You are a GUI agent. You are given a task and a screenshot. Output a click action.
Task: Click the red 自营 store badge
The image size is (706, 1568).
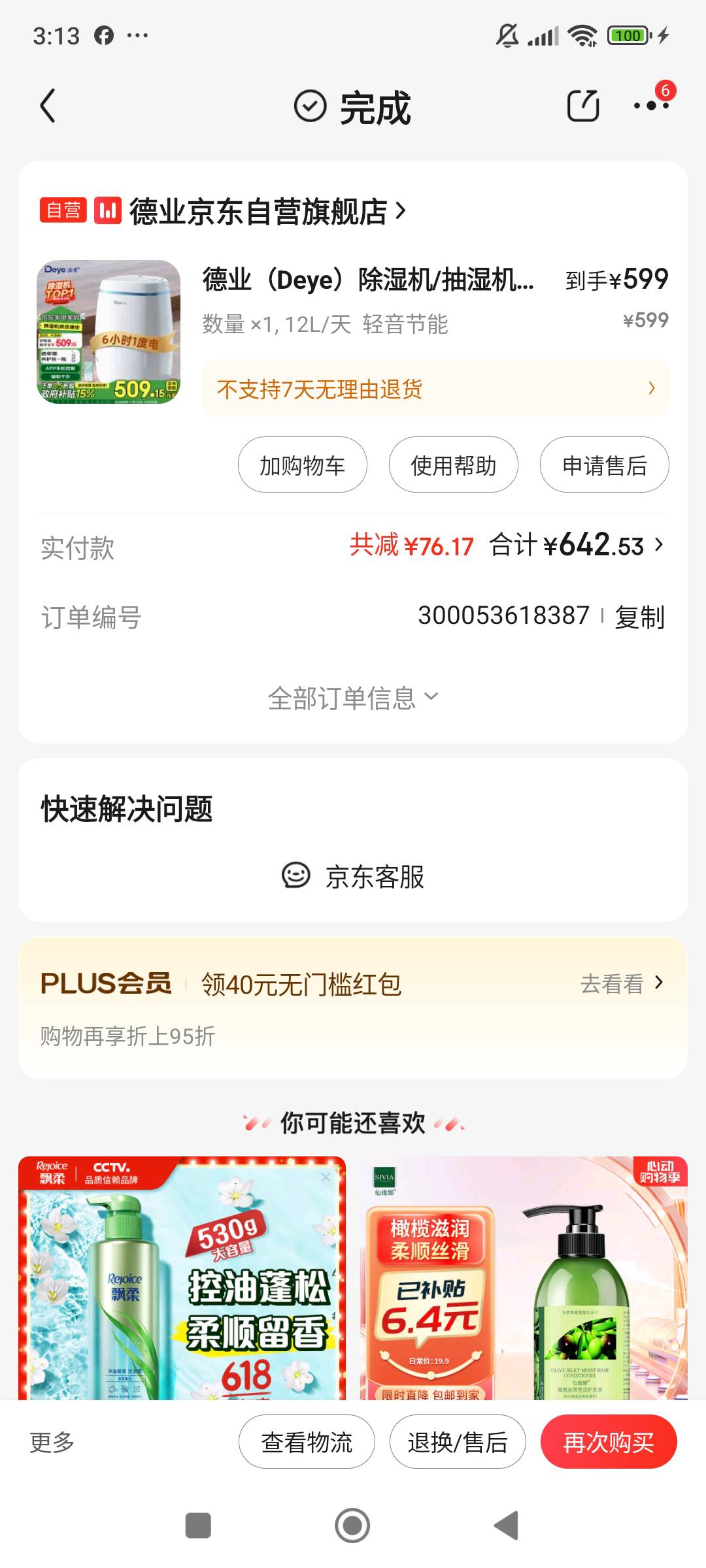click(x=63, y=209)
